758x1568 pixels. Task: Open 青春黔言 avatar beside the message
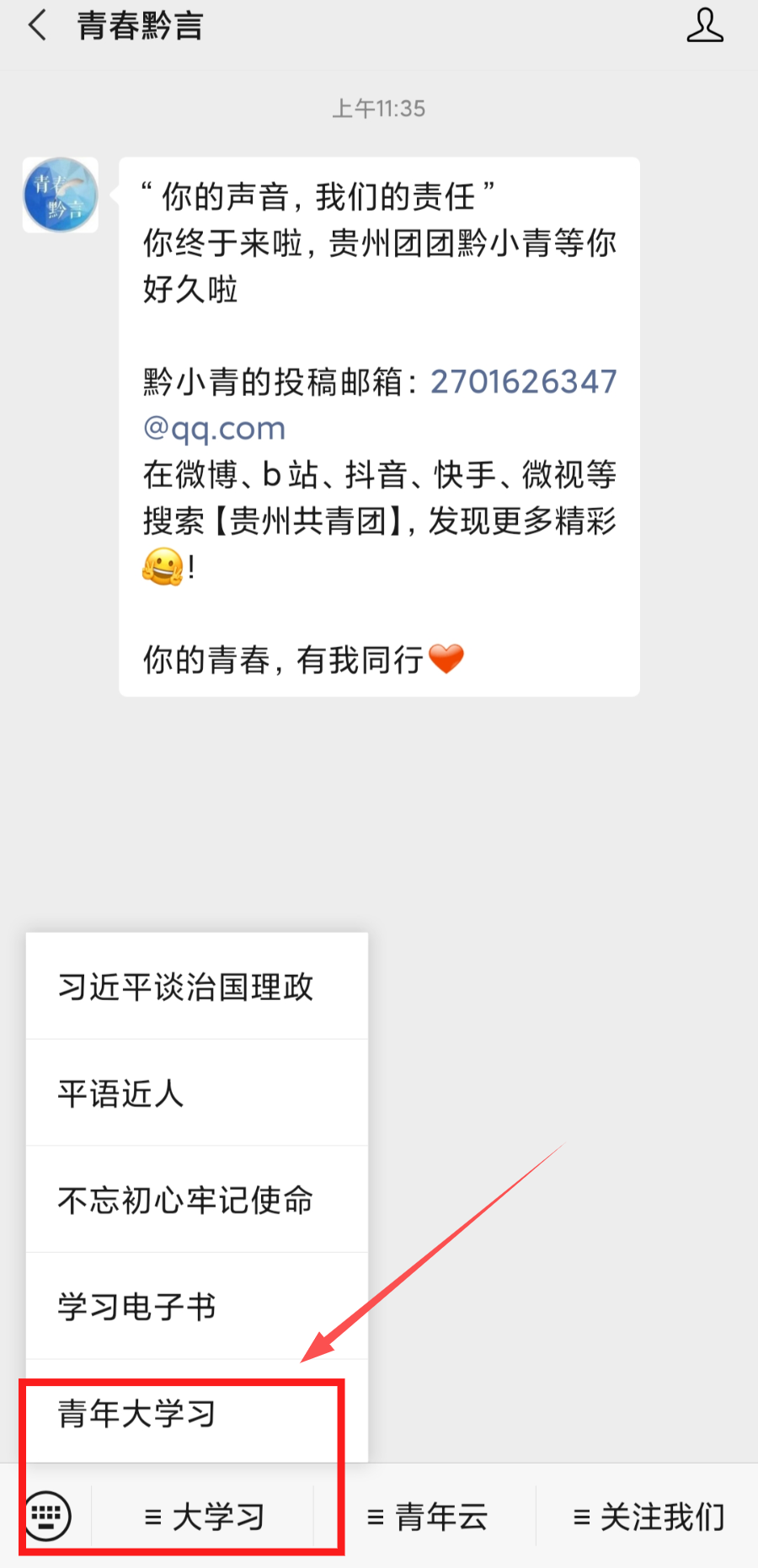[61, 195]
